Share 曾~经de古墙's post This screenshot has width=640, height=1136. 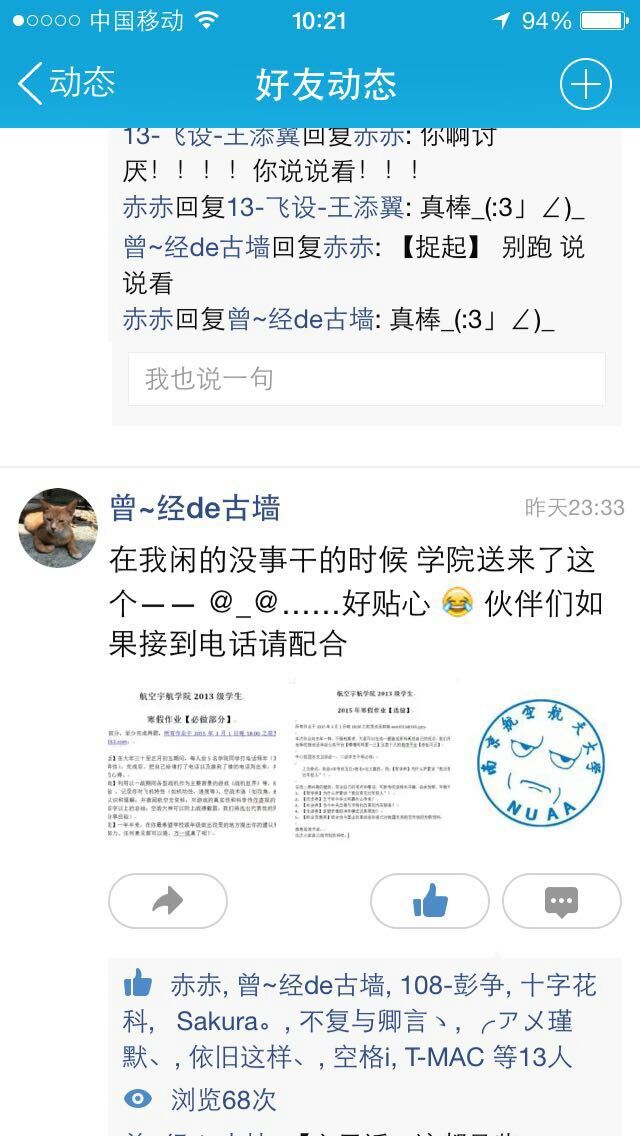pyautogui.click(x=168, y=901)
